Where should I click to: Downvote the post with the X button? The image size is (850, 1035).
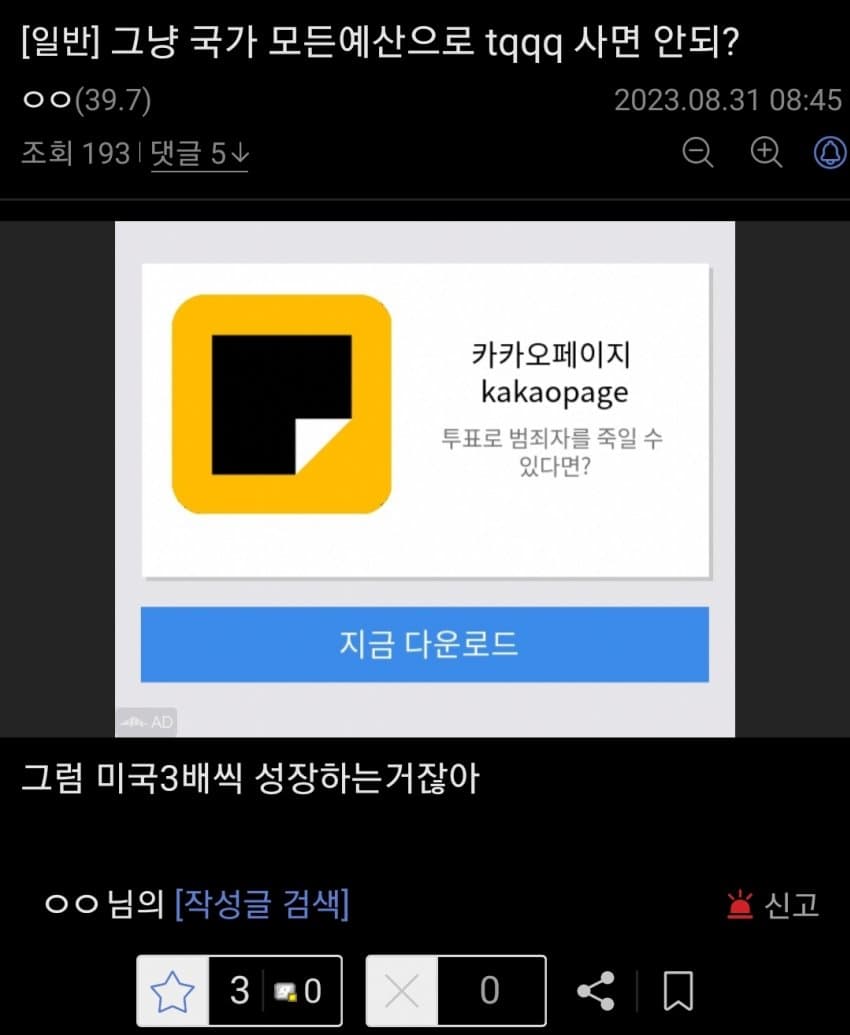pyautogui.click(x=402, y=991)
